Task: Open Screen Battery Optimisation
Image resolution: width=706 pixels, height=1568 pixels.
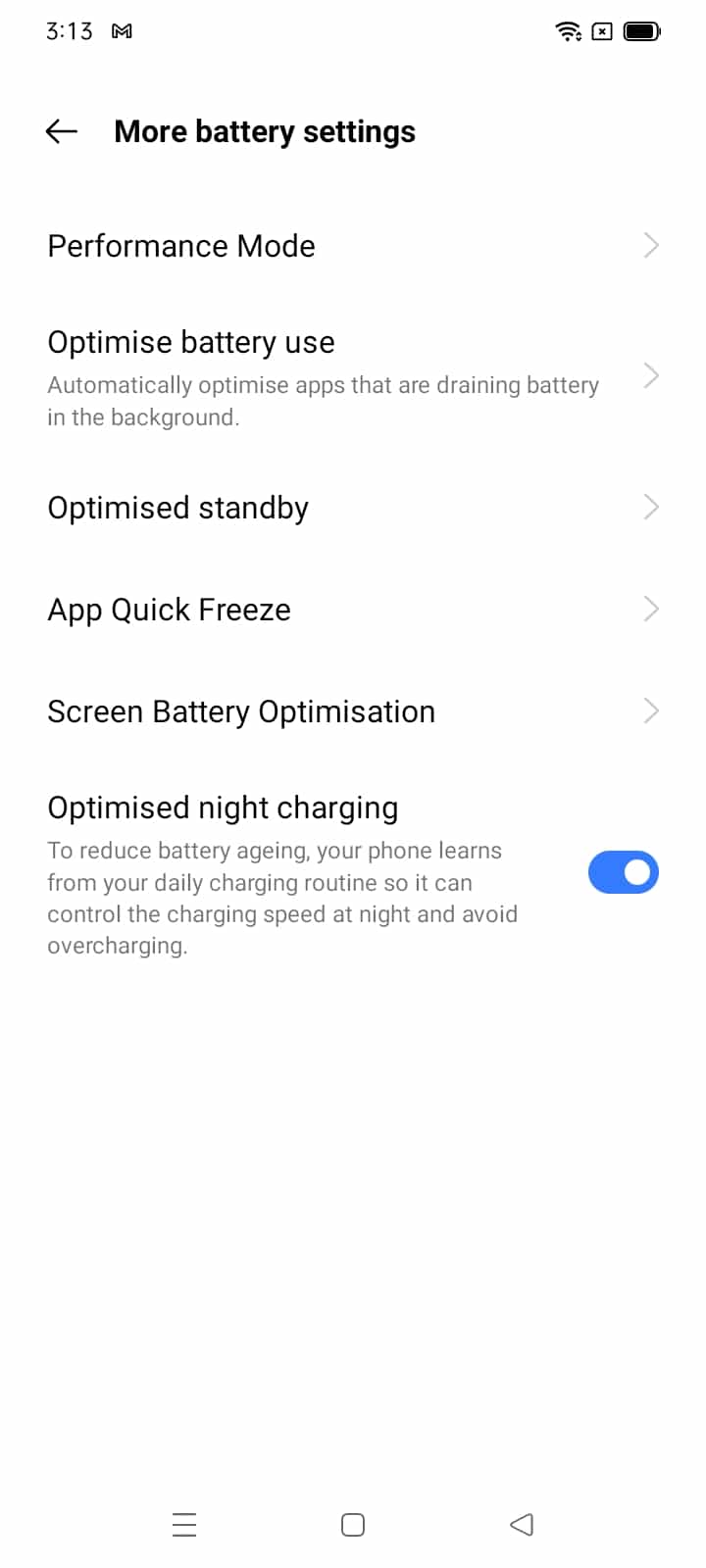Action: tap(353, 711)
